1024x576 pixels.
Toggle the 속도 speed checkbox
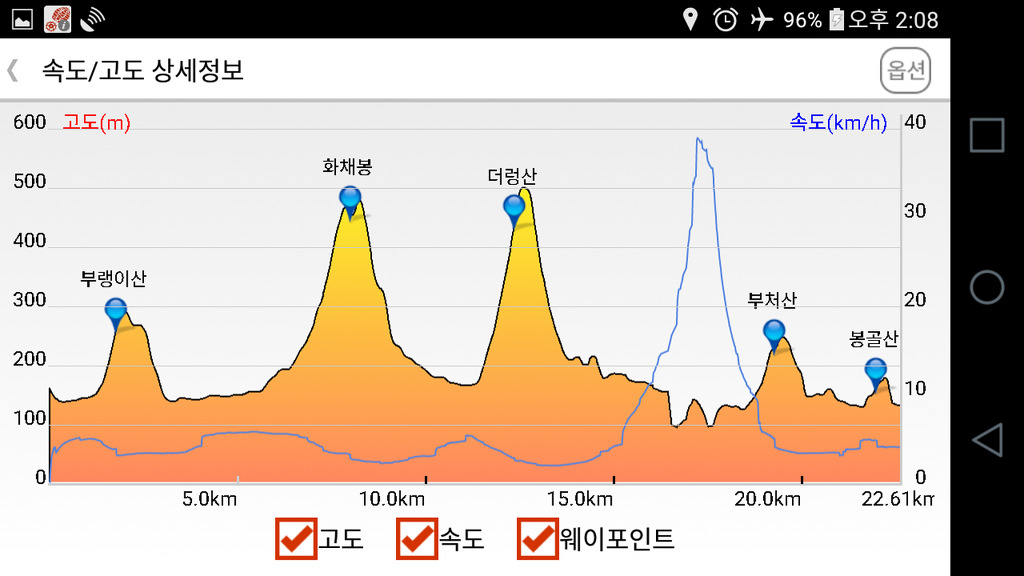tap(417, 539)
